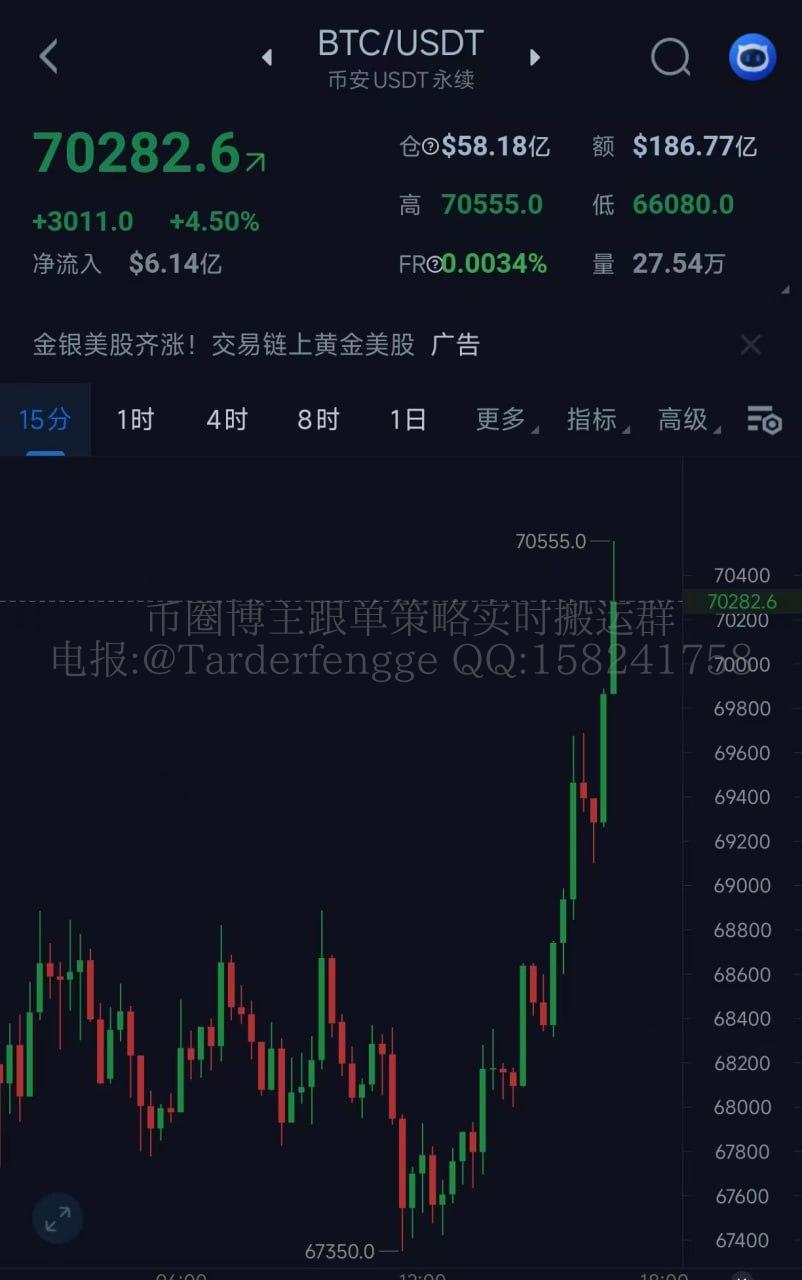802x1280 pixels.
Task: Select the 15分 timeframe
Action: tap(45, 420)
